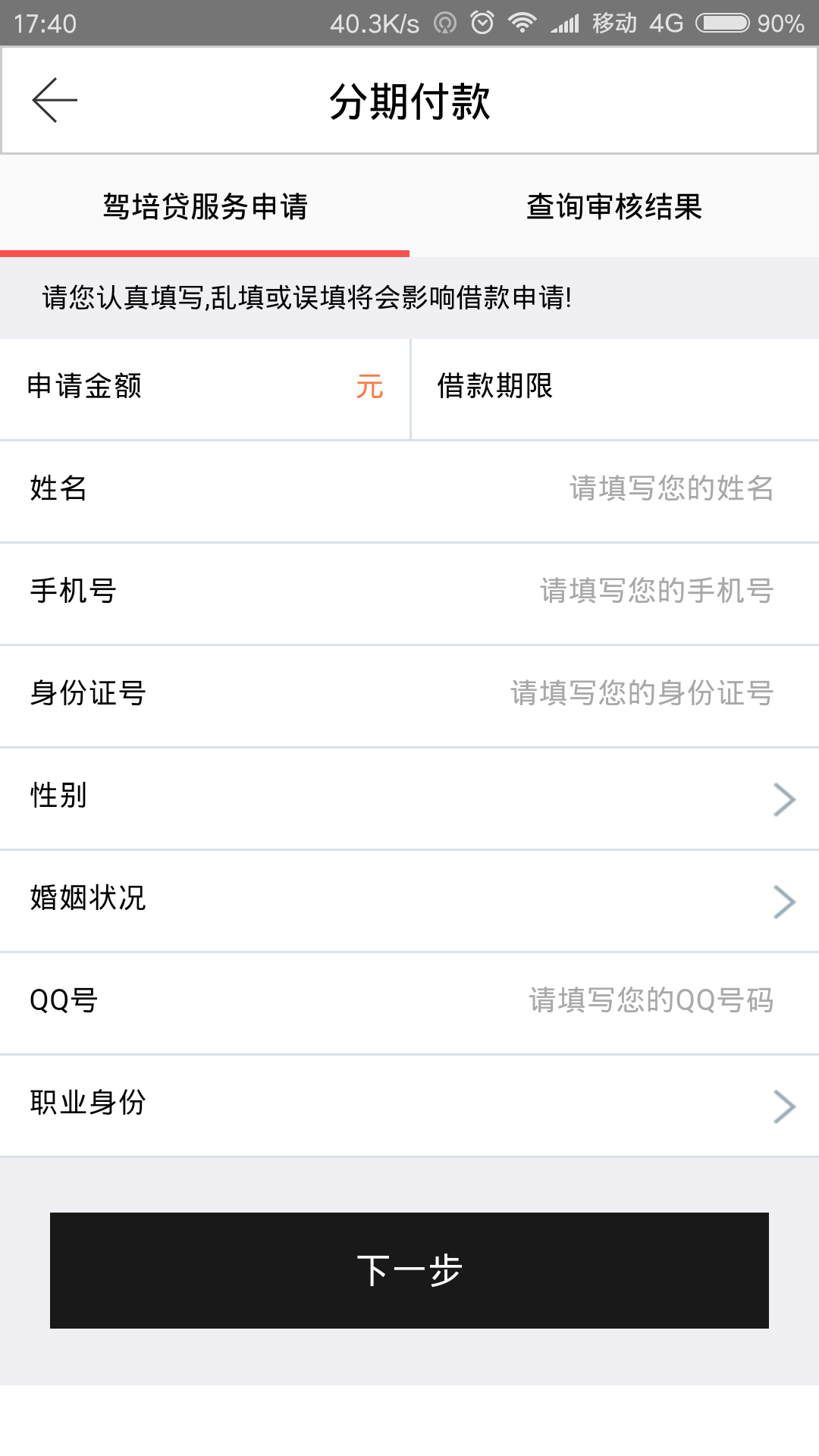Tap the orange 元 currency label

(369, 387)
